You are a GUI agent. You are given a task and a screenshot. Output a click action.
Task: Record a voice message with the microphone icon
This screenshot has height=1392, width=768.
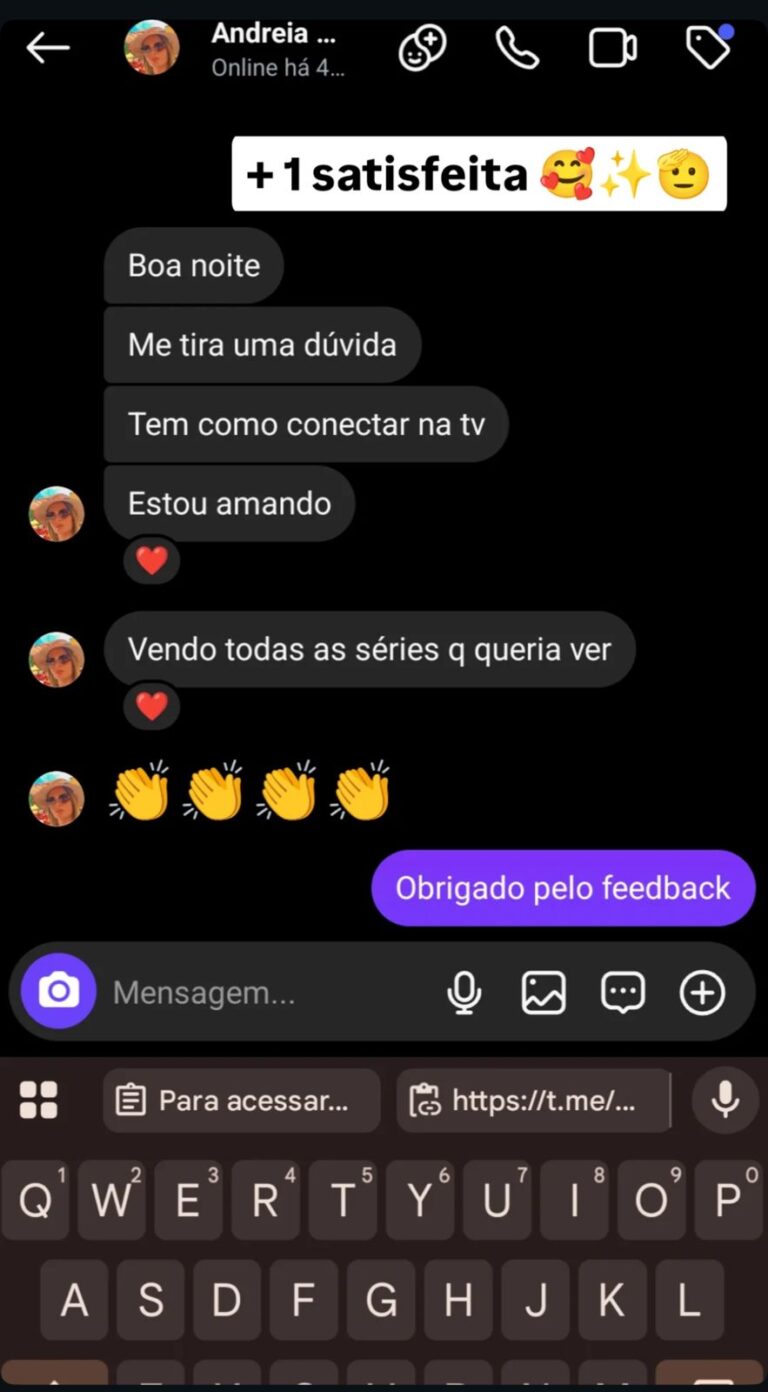point(463,991)
